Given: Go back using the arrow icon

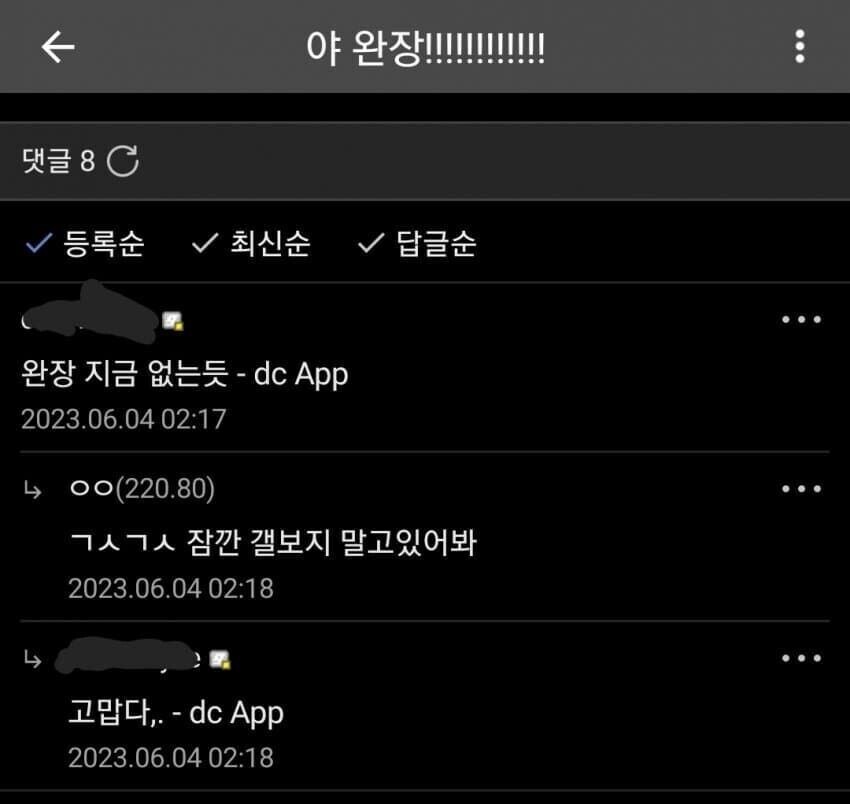Looking at the screenshot, I should (58, 46).
